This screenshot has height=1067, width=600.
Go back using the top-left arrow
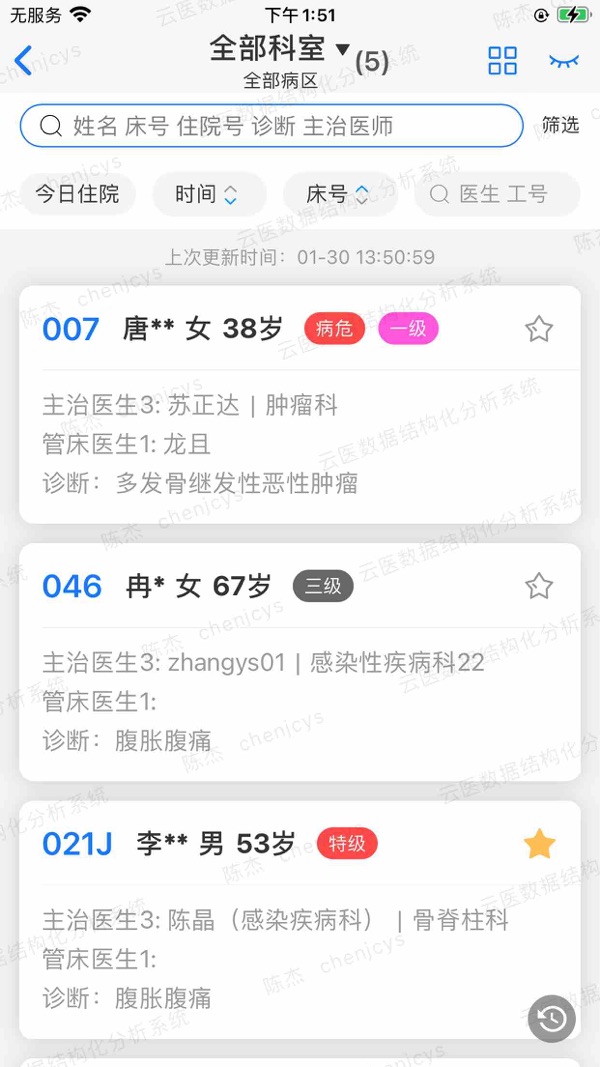pos(24,61)
